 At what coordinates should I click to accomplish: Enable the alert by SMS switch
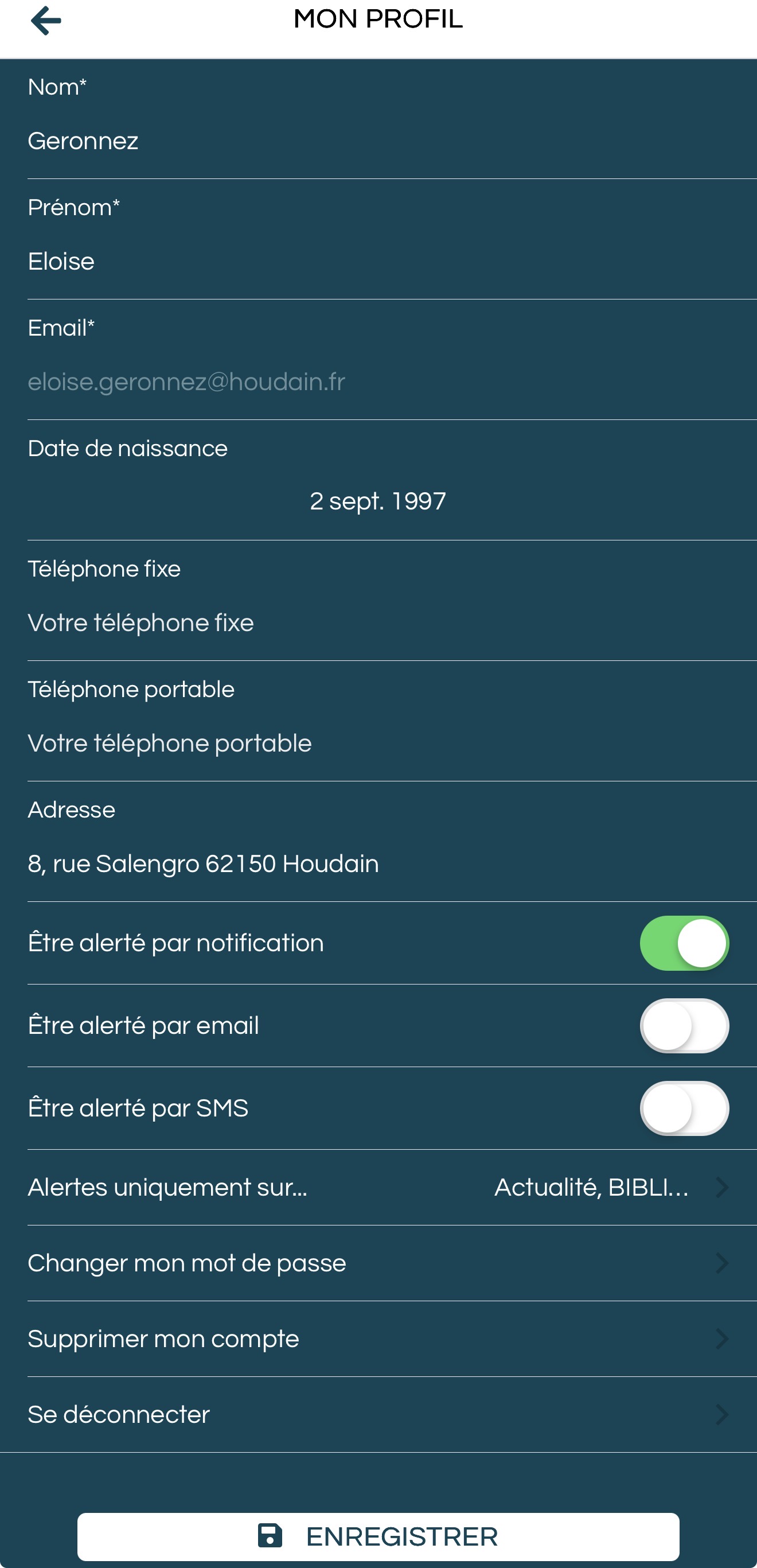coord(684,1108)
